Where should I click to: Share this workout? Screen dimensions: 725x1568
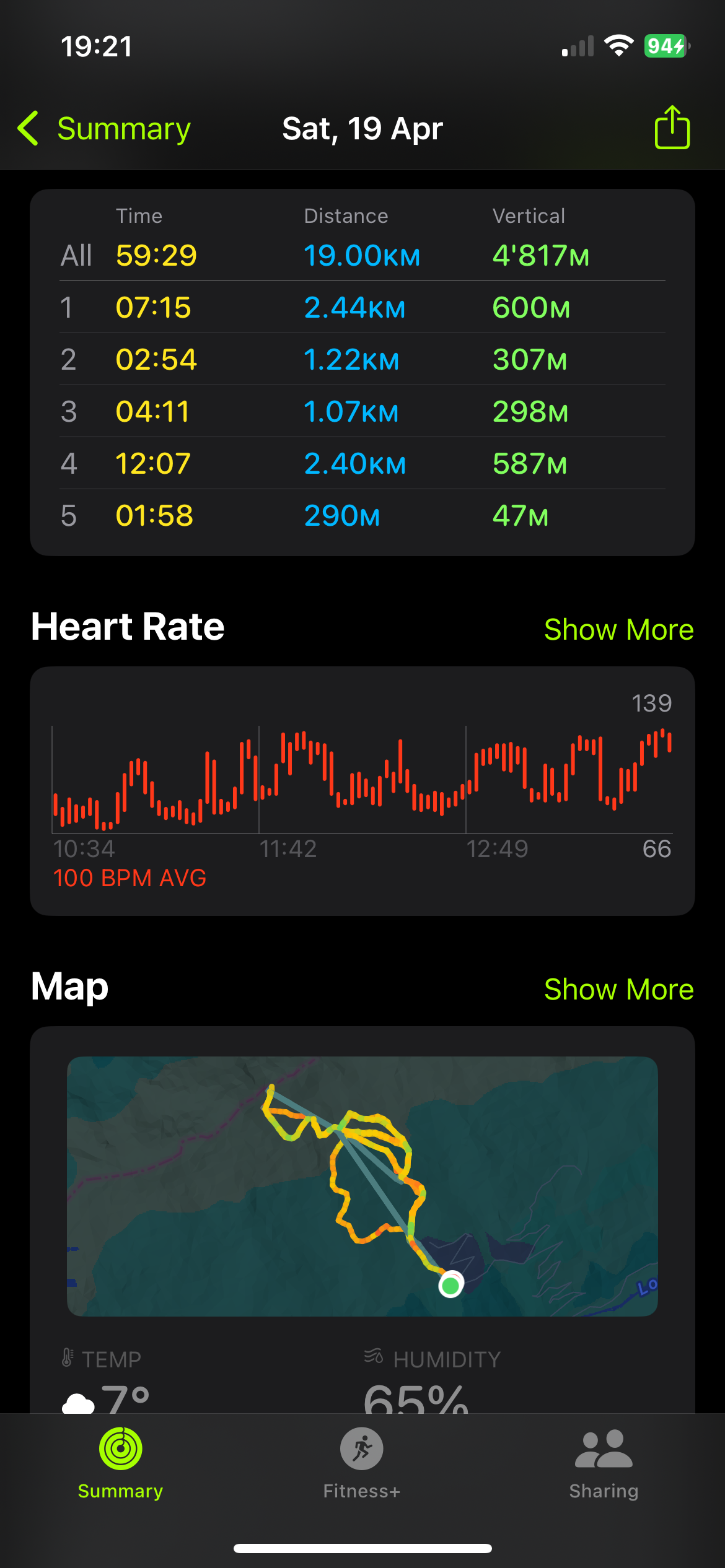[x=672, y=128]
